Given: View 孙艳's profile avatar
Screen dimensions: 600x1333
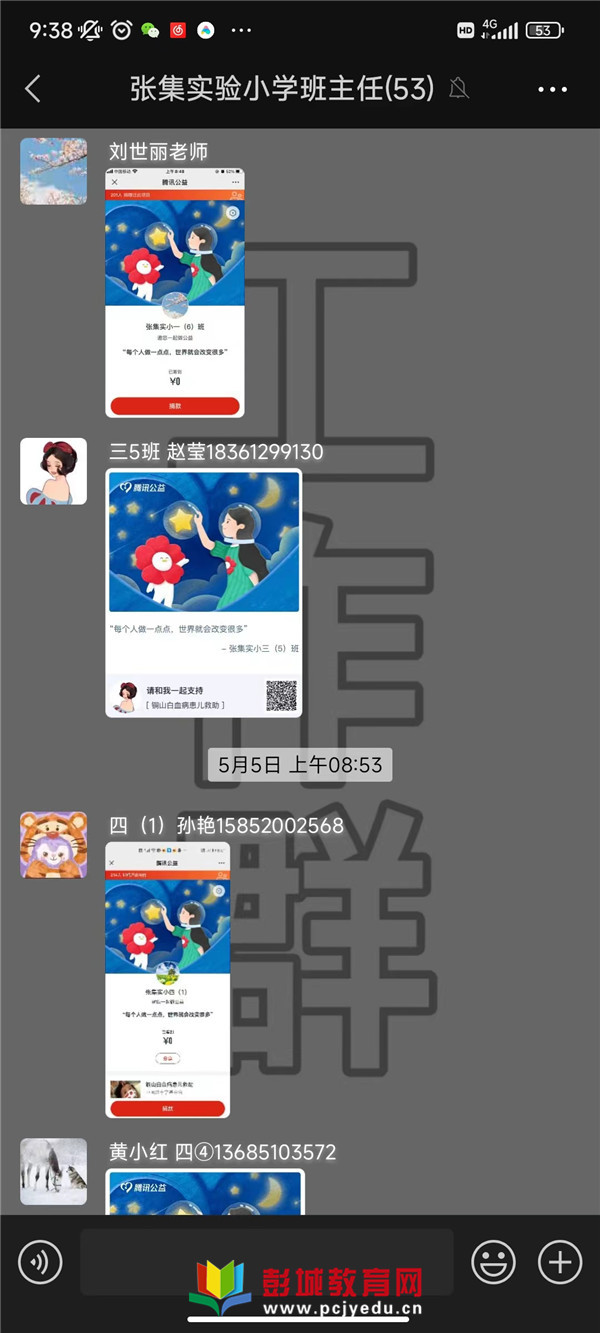Looking at the screenshot, I should coord(53,845).
